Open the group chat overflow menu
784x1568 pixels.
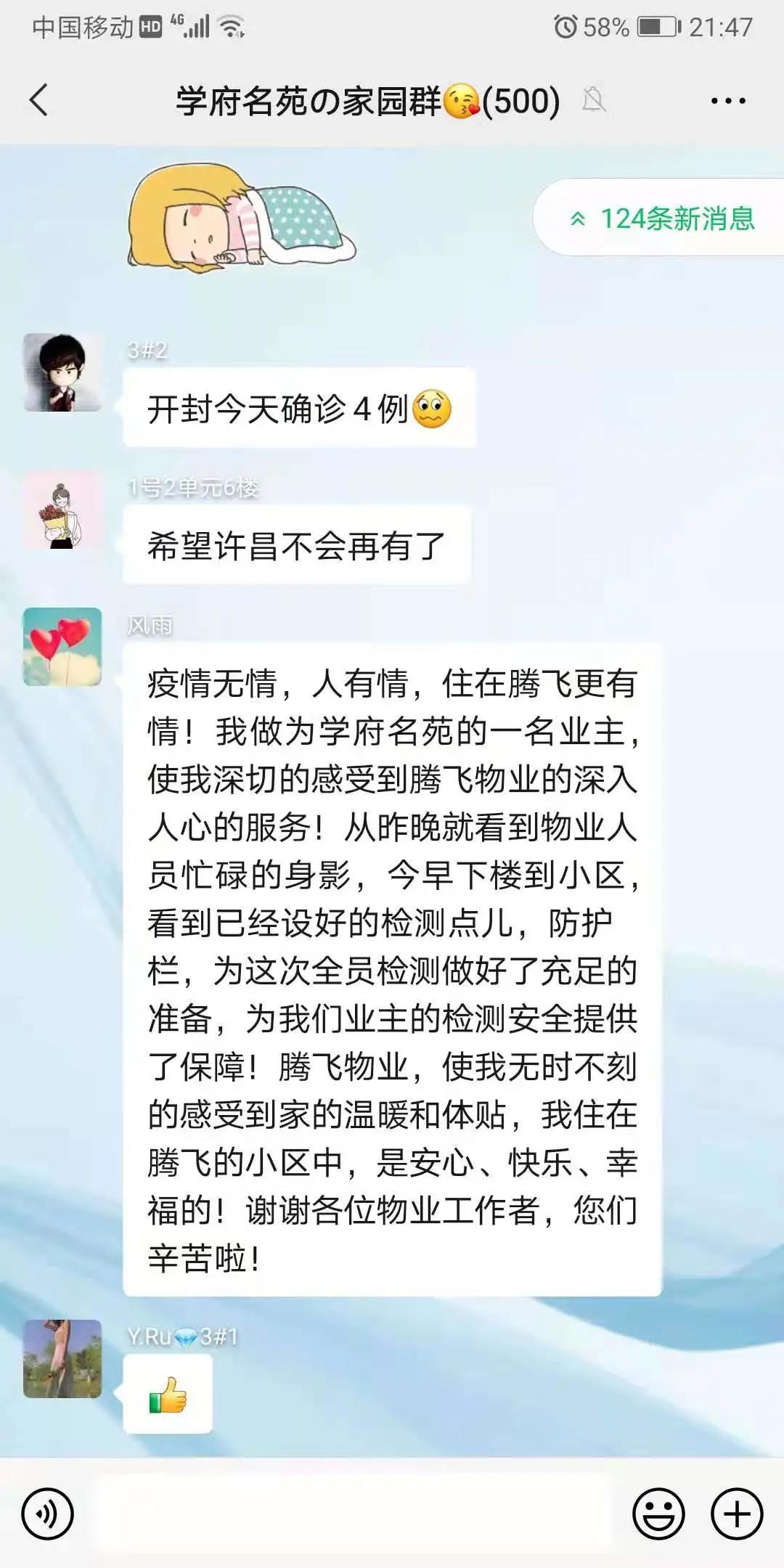[727, 101]
